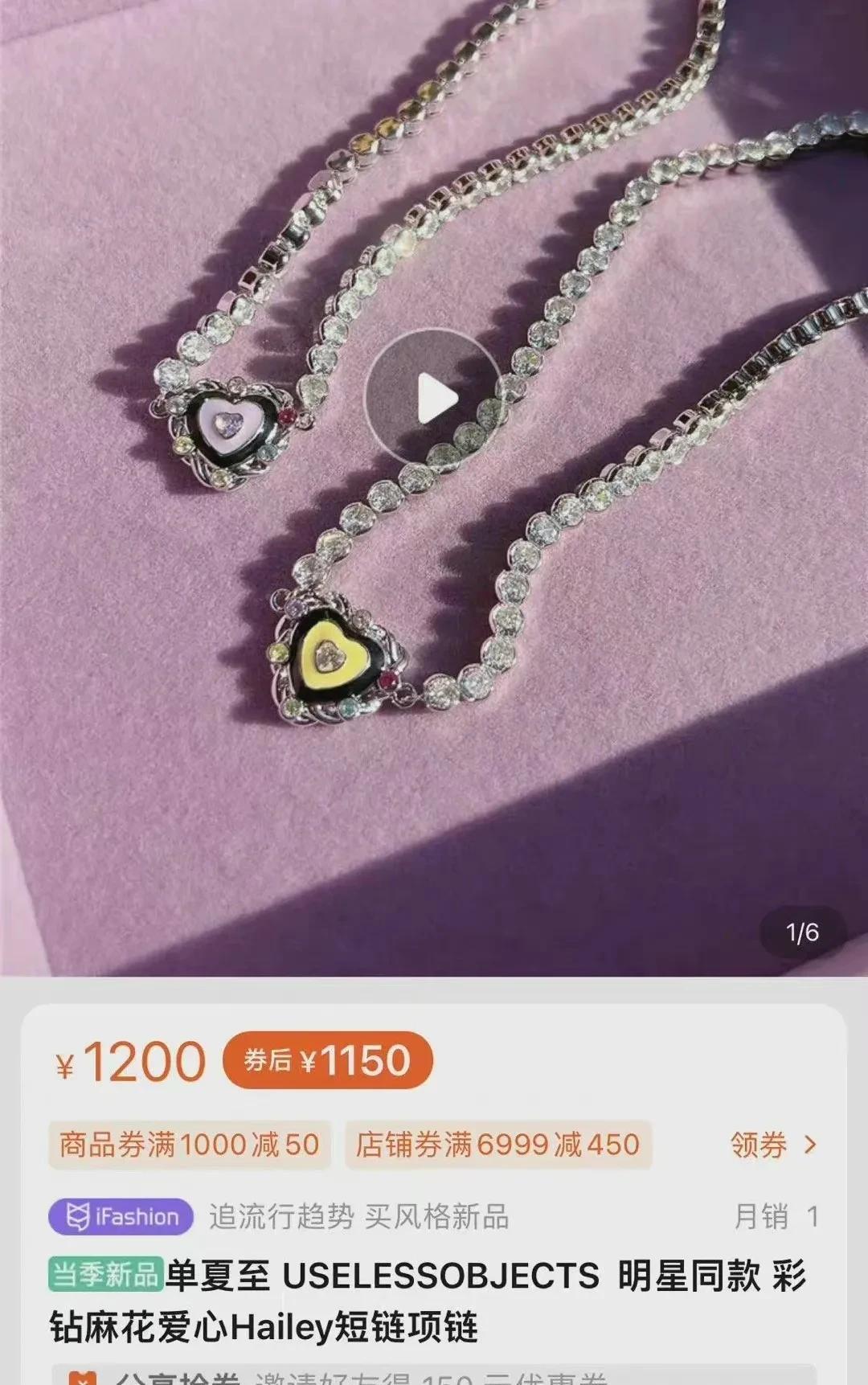Play the product video
Image resolution: width=868 pixels, height=1385 pixels.
click(x=434, y=399)
